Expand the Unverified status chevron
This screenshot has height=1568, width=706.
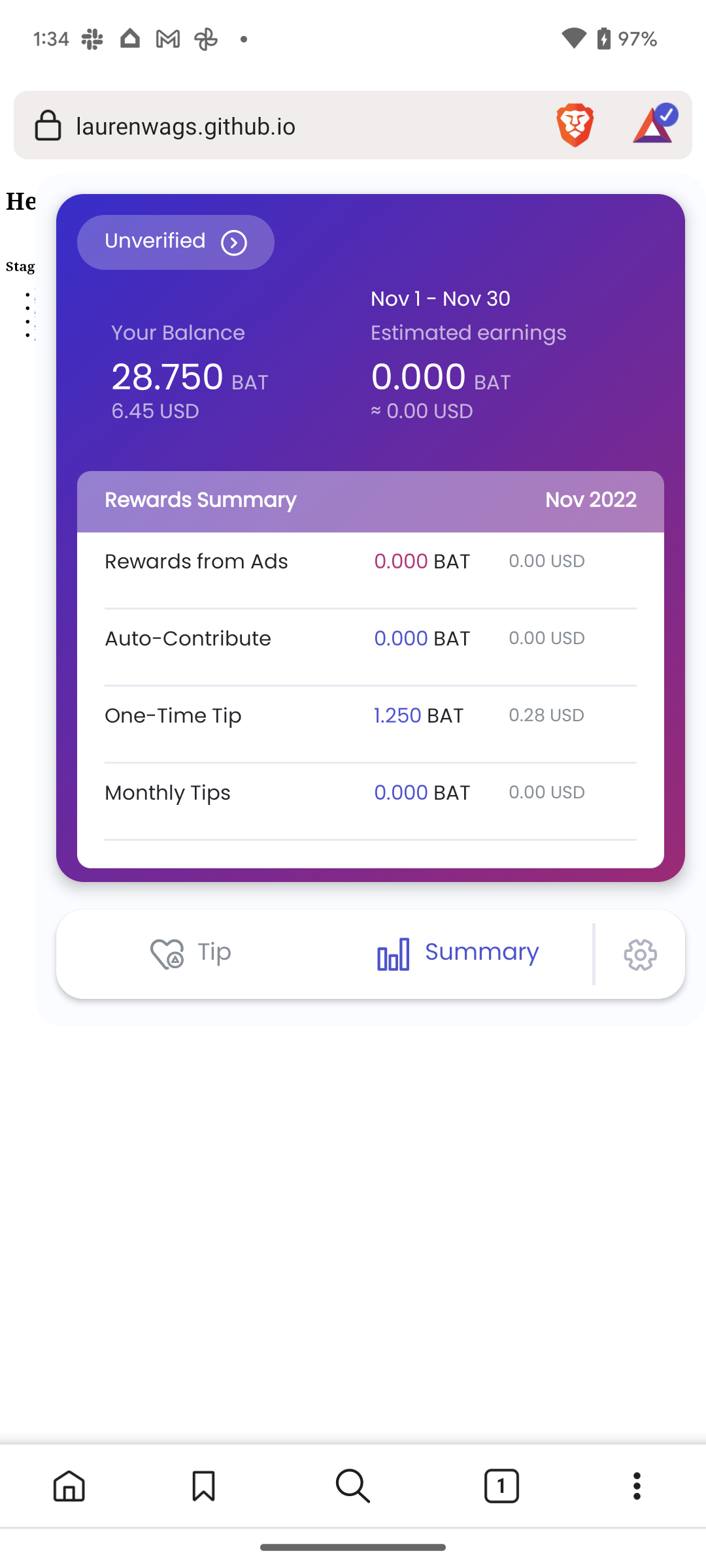(234, 242)
